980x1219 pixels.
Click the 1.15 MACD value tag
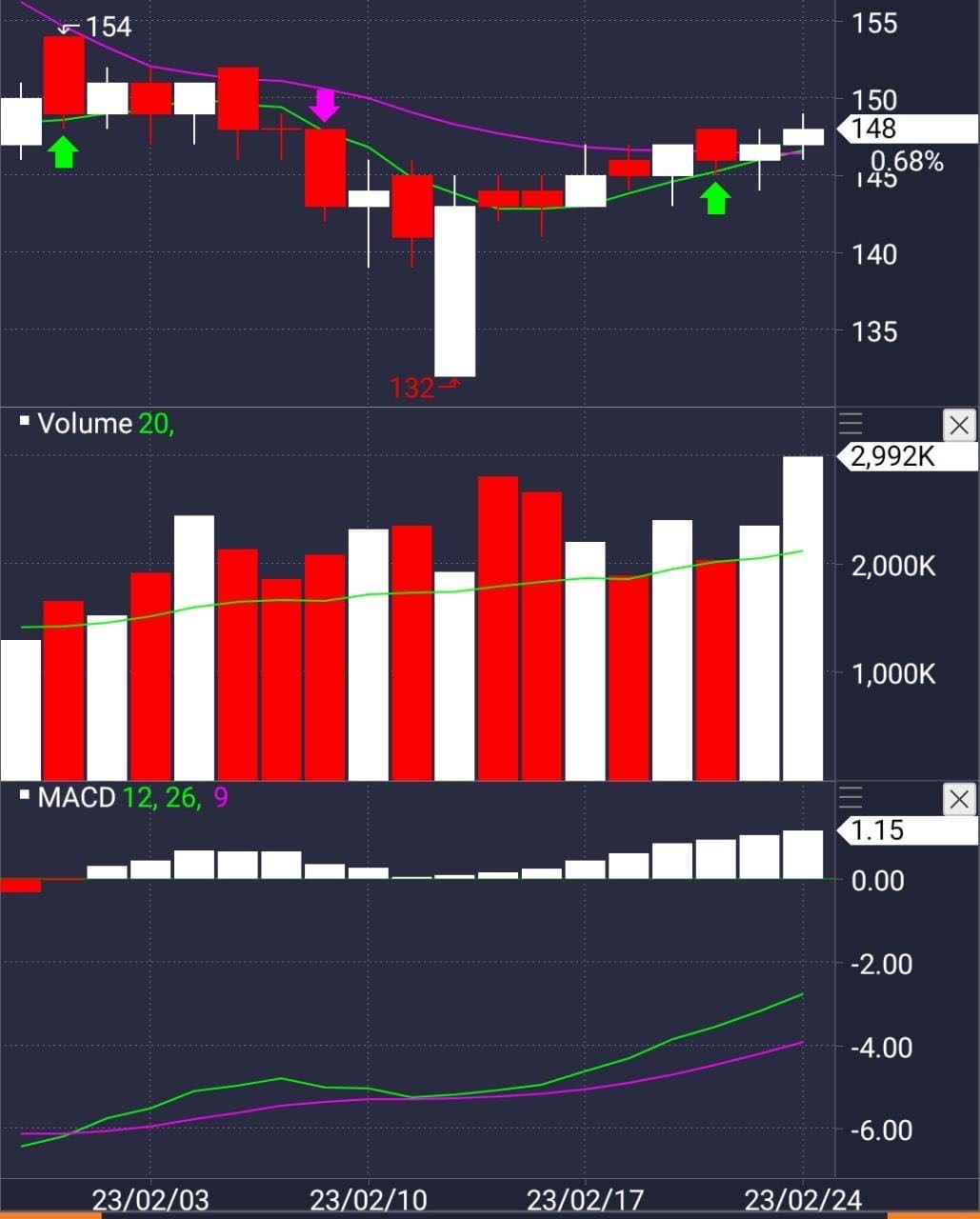pyautogui.click(x=901, y=831)
